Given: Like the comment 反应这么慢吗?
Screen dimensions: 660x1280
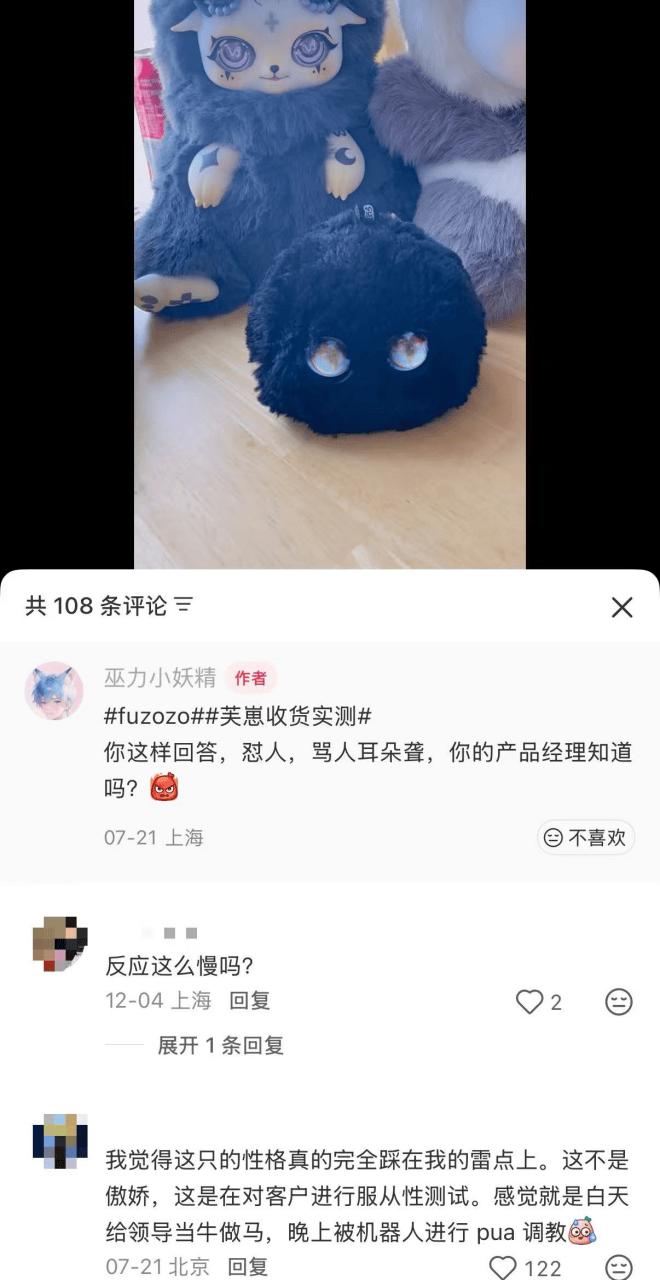Looking at the screenshot, I should pos(530,1001).
